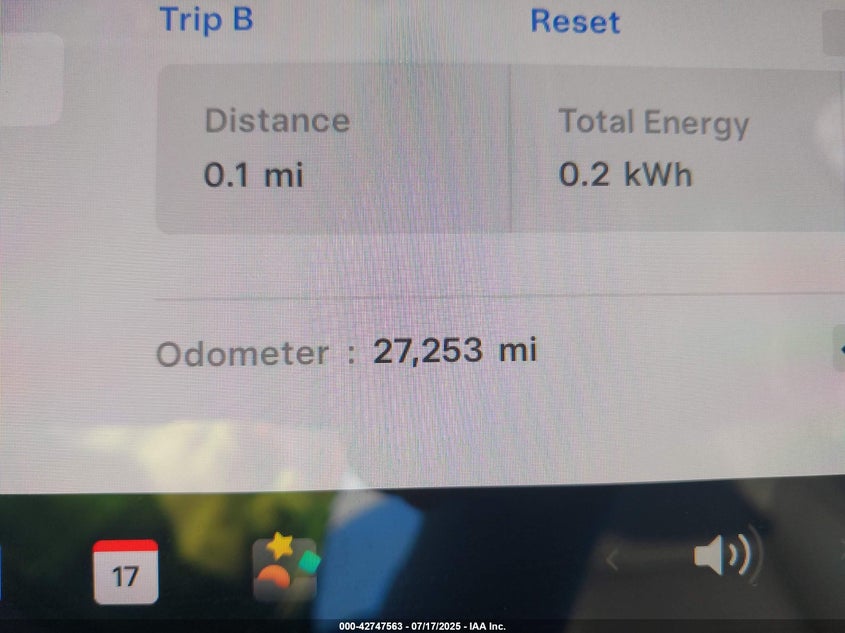Reset the Trip B counter

(574, 21)
